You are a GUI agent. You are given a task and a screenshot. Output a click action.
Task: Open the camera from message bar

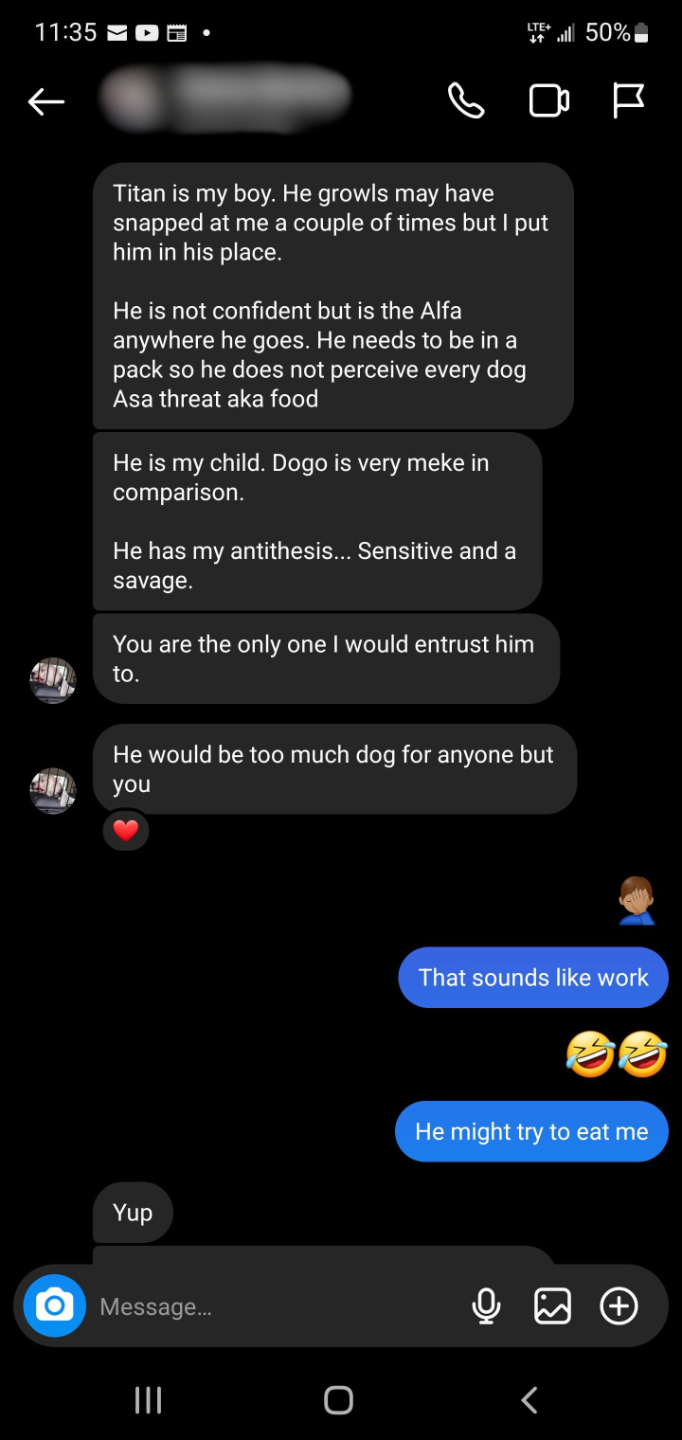tap(55, 1306)
